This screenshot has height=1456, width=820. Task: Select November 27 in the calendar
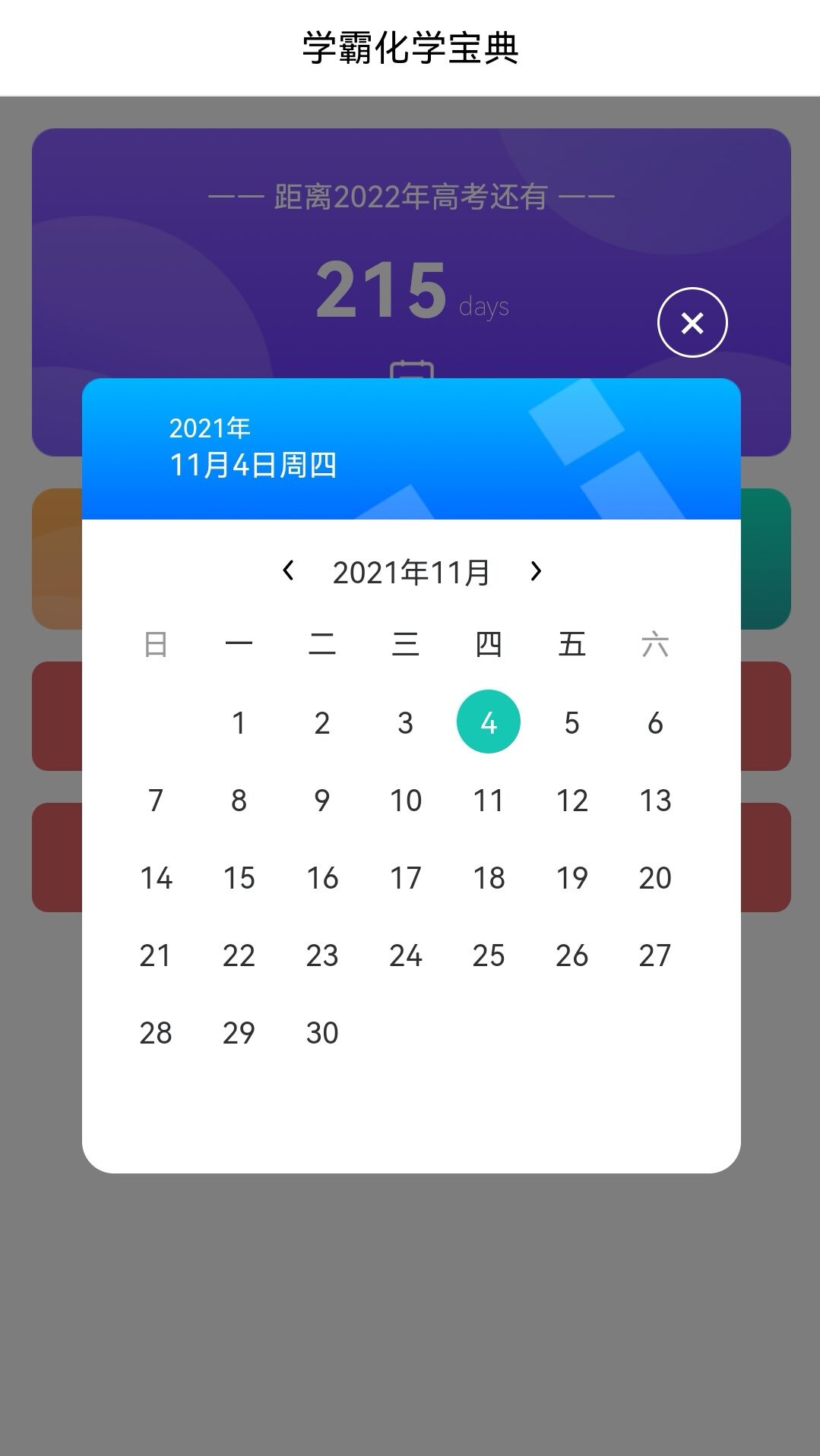tap(655, 955)
